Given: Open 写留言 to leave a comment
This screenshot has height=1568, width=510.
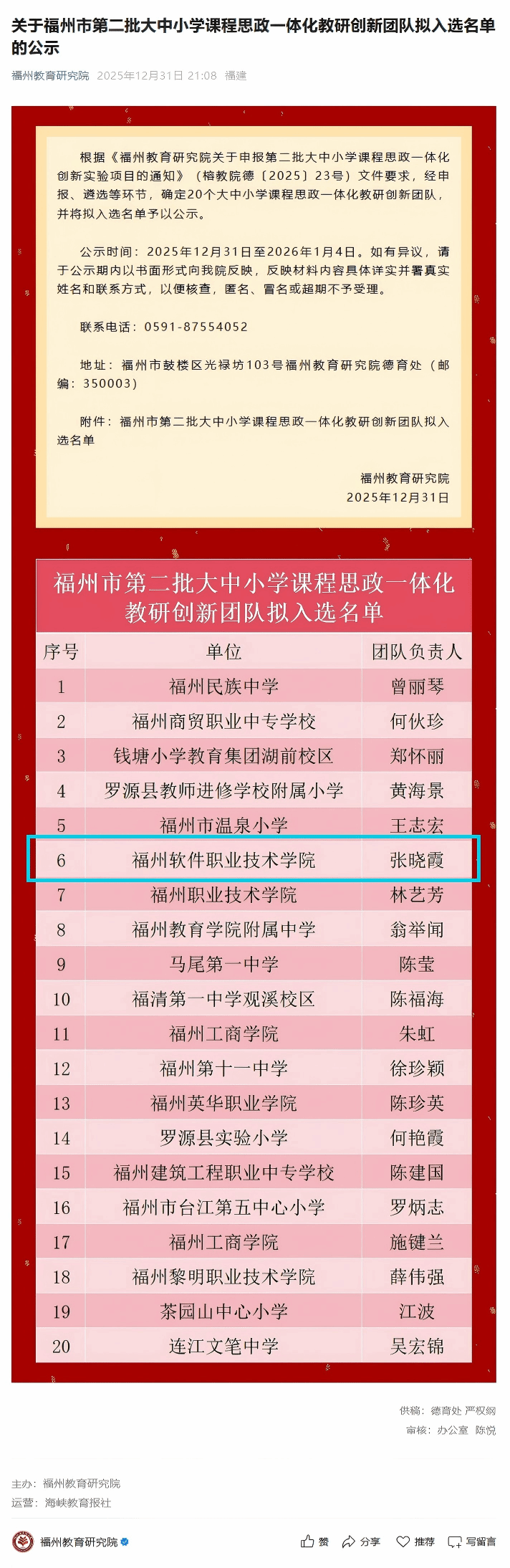Looking at the screenshot, I should [x=471, y=1541].
